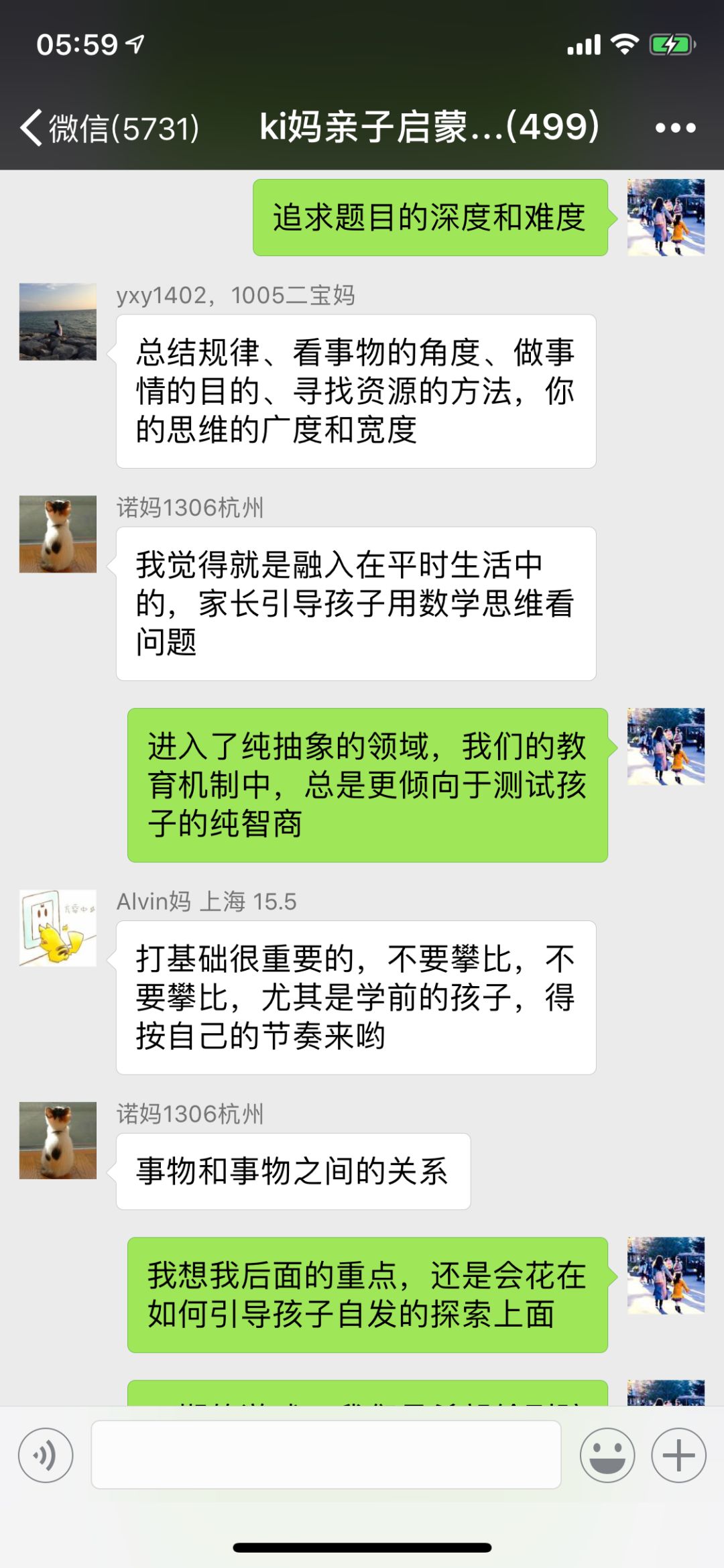The height and width of the screenshot is (1568, 724).
Task: Open the emoji sticker panel
Action: click(x=607, y=1455)
